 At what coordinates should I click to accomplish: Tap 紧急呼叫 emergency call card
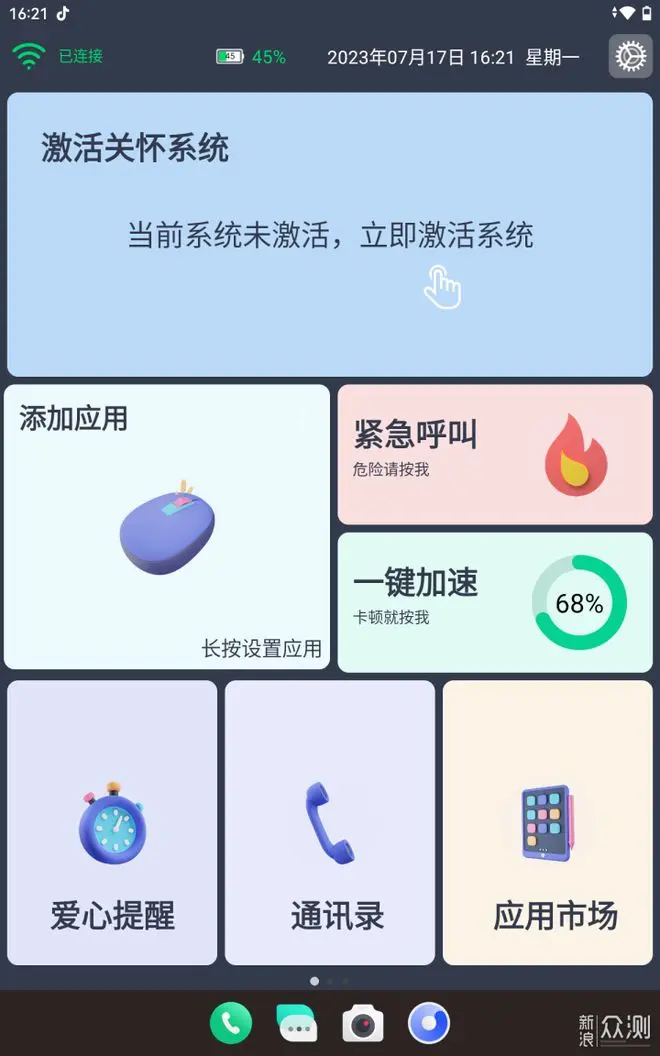click(495, 455)
